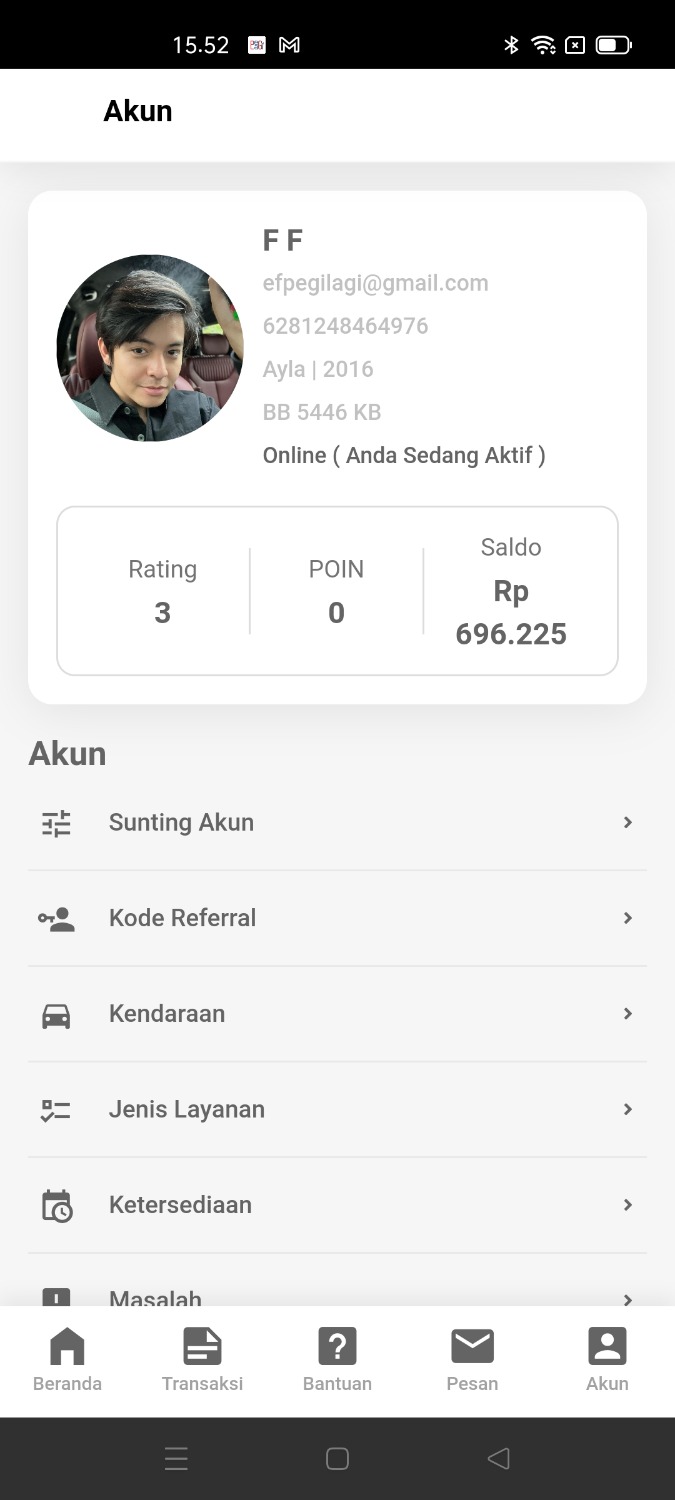The image size is (675, 1500).
Task: Open the Kode Referral row
Action: click(x=337, y=918)
